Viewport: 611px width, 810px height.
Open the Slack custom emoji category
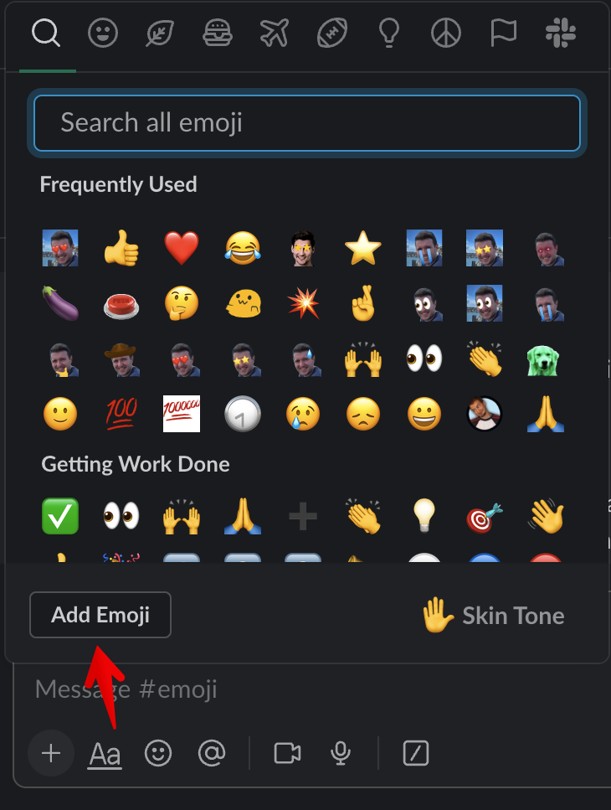pyautogui.click(x=560, y=34)
